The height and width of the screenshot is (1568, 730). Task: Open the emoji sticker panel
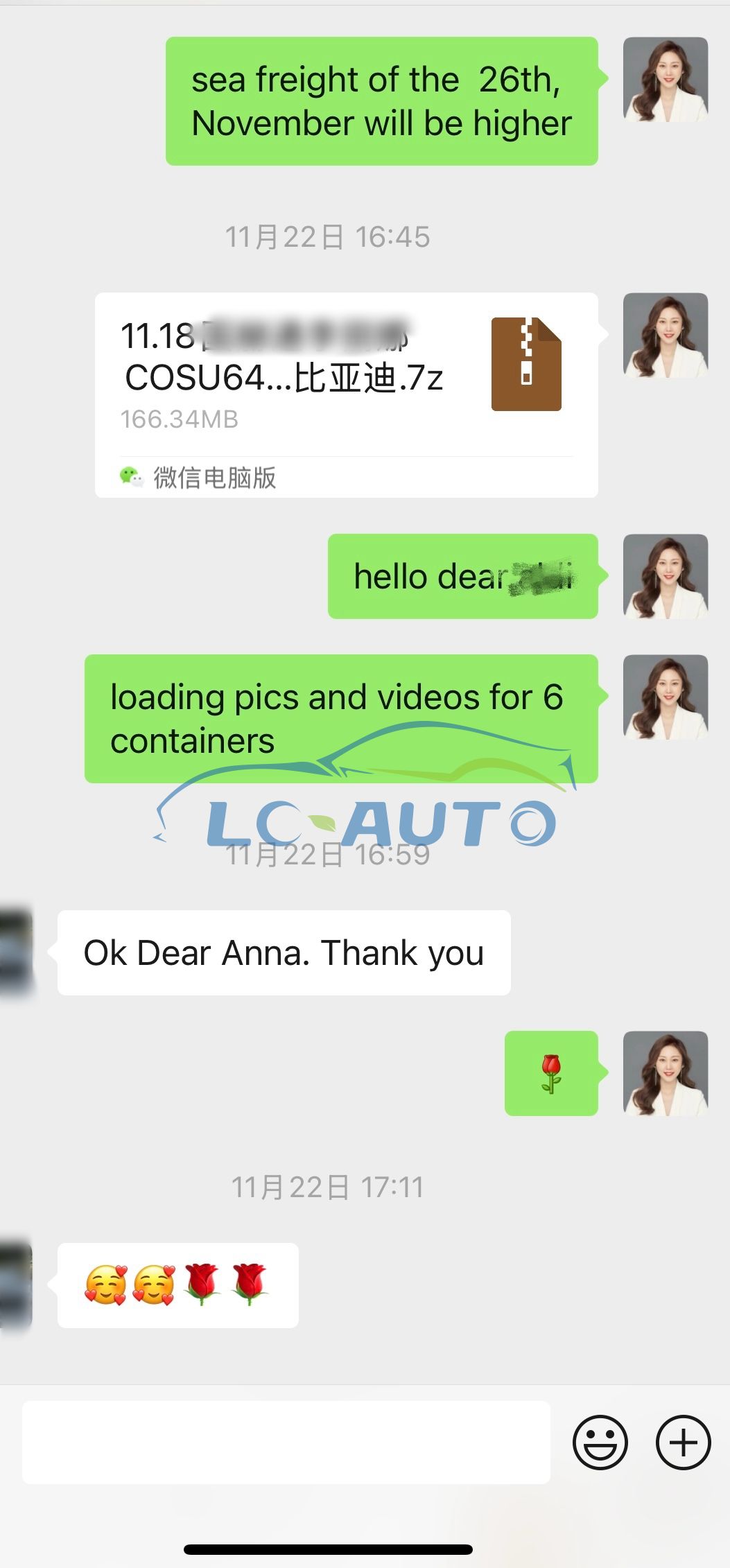[x=600, y=1443]
